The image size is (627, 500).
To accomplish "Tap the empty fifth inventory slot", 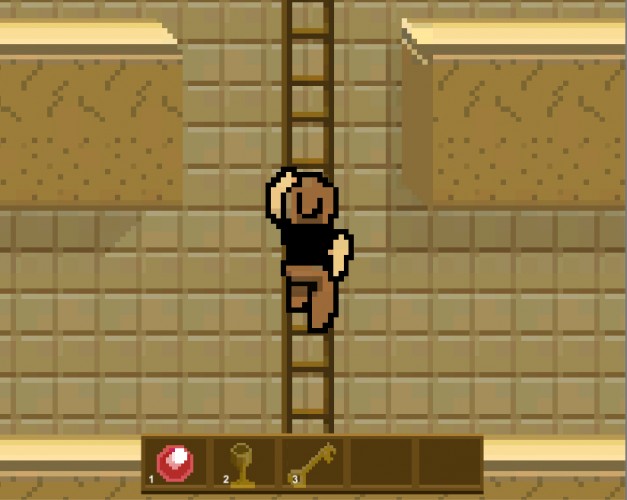I will click(449, 462).
